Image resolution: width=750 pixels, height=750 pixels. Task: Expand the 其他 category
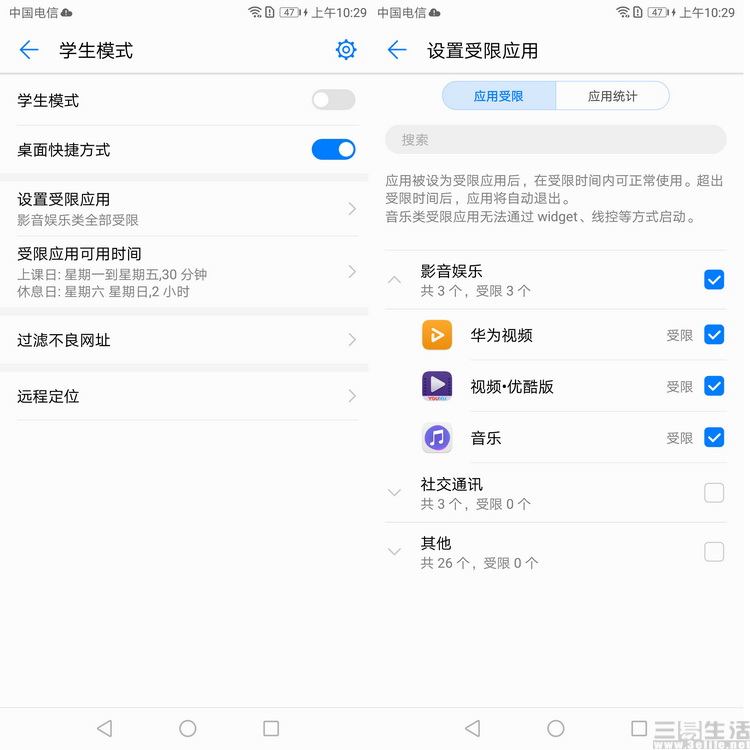pyautogui.click(x=394, y=552)
